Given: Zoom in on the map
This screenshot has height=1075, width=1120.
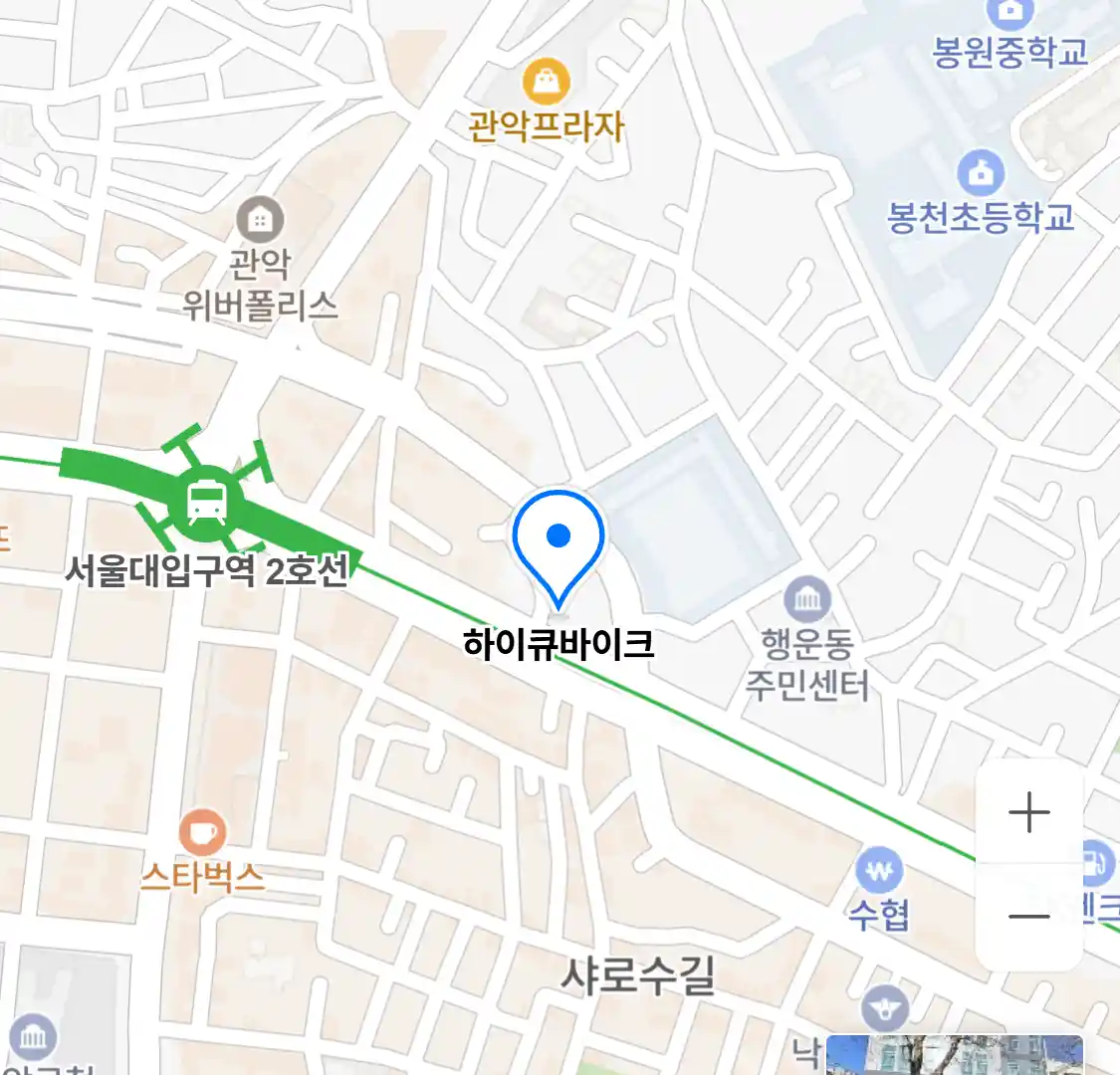Looking at the screenshot, I should pos(1028,812).
